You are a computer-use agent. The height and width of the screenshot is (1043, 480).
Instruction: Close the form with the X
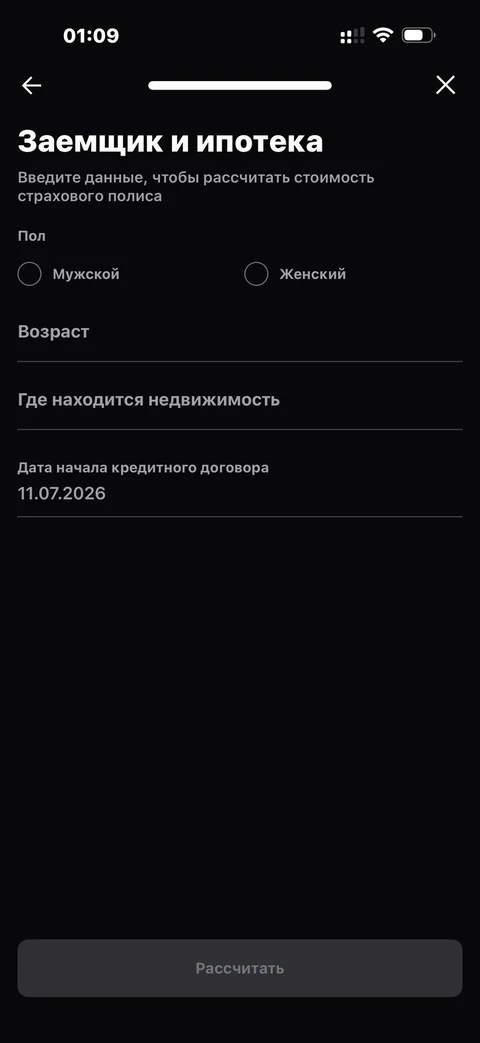[x=445, y=85]
